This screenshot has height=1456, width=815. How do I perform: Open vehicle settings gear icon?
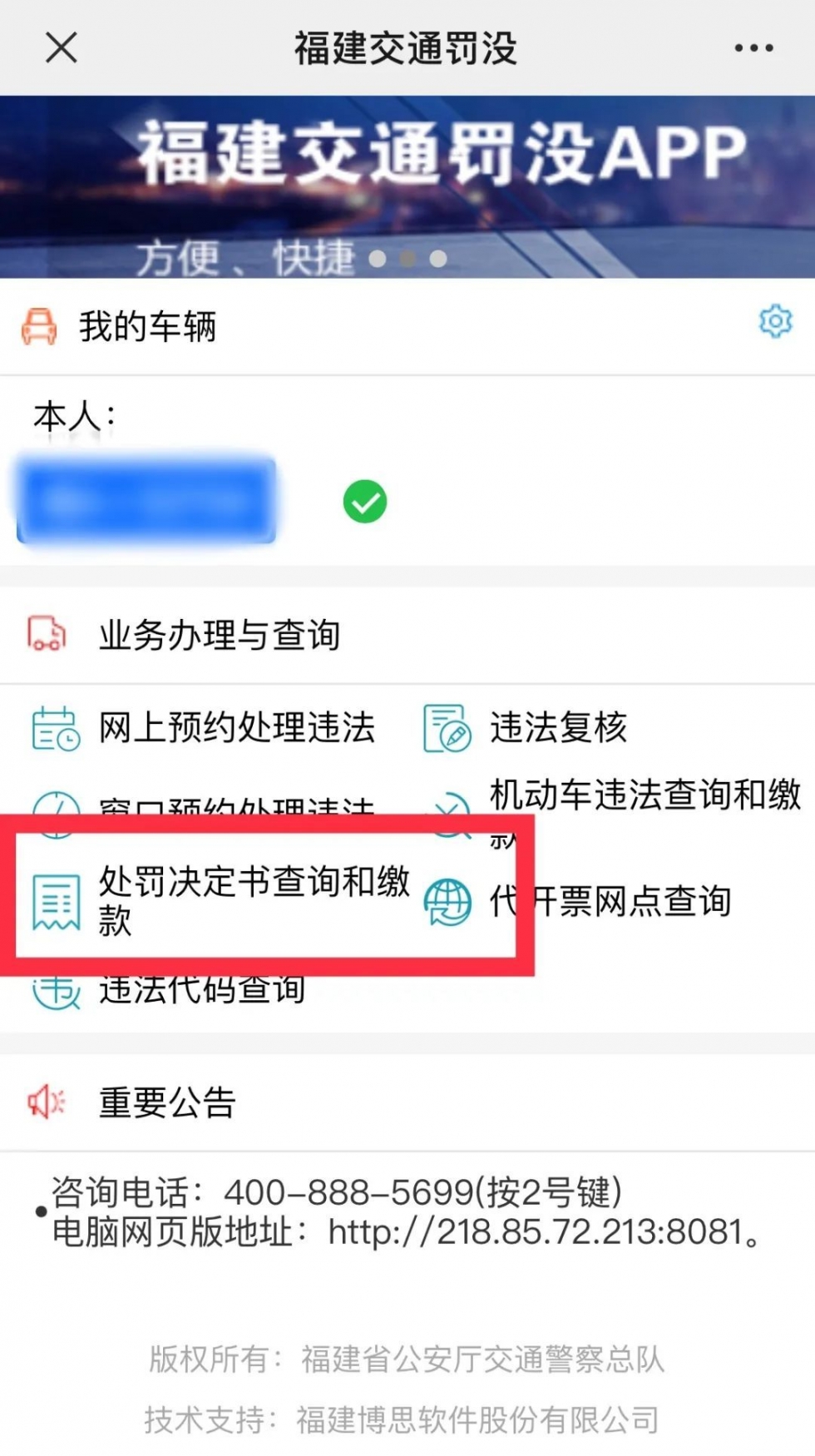(775, 321)
